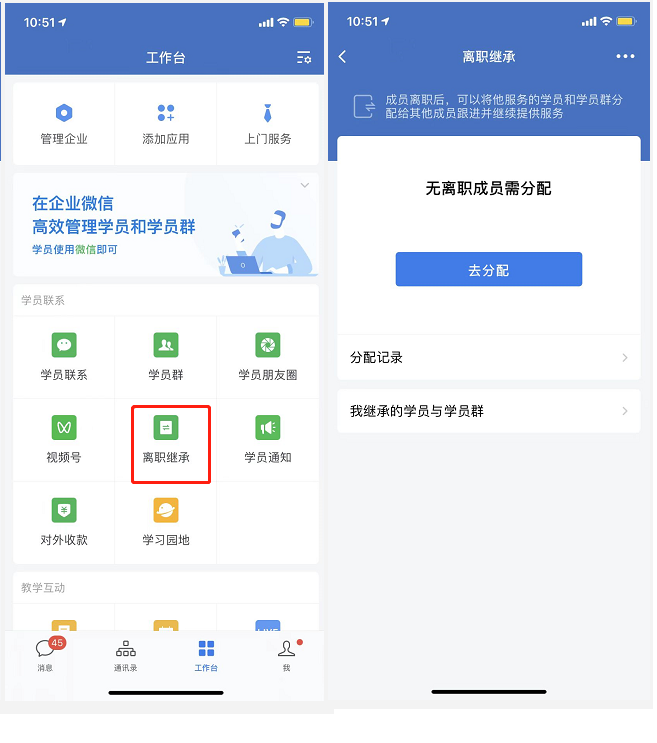657x743 pixels.
Task: Switch to the 消息 tab
Action: click(x=45, y=656)
